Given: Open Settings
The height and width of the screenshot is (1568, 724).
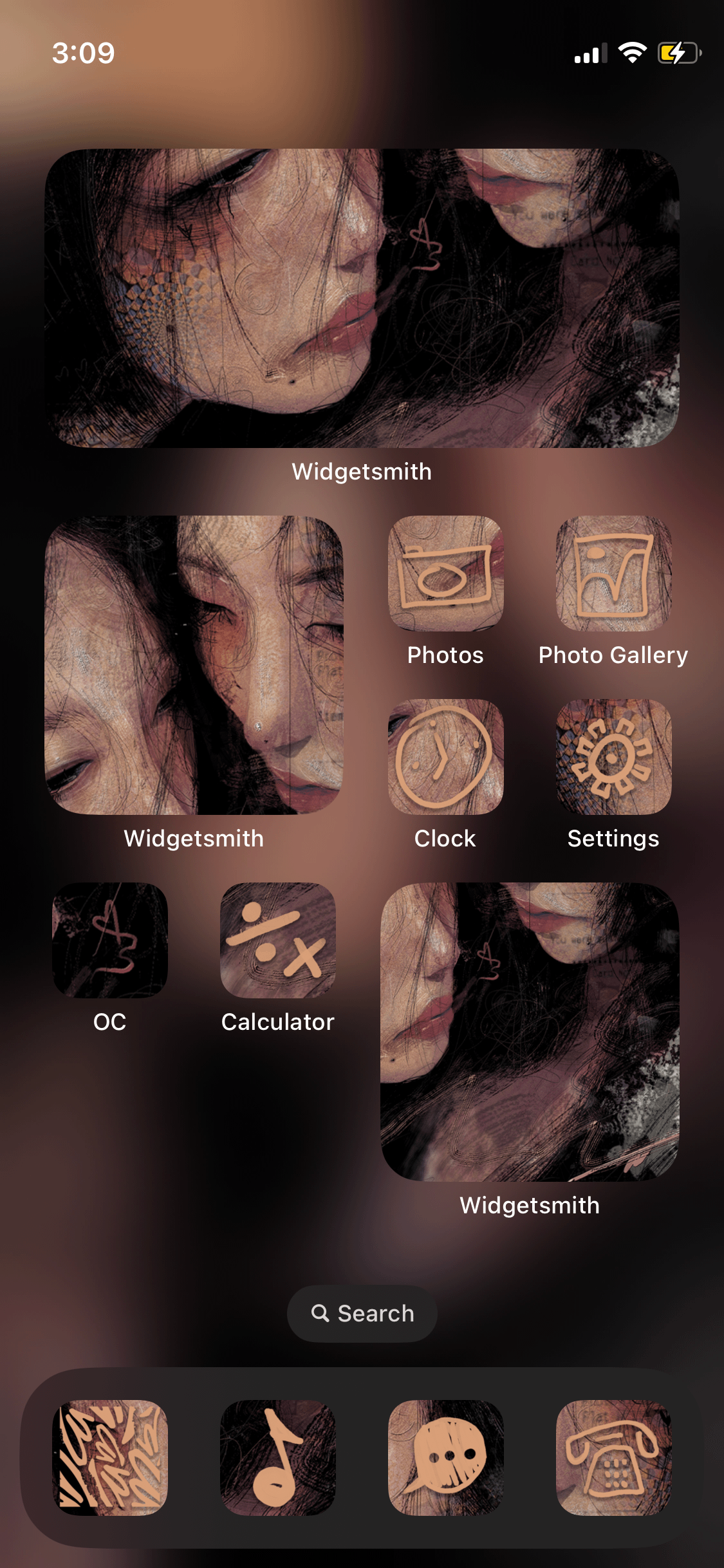Looking at the screenshot, I should pos(613,756).
